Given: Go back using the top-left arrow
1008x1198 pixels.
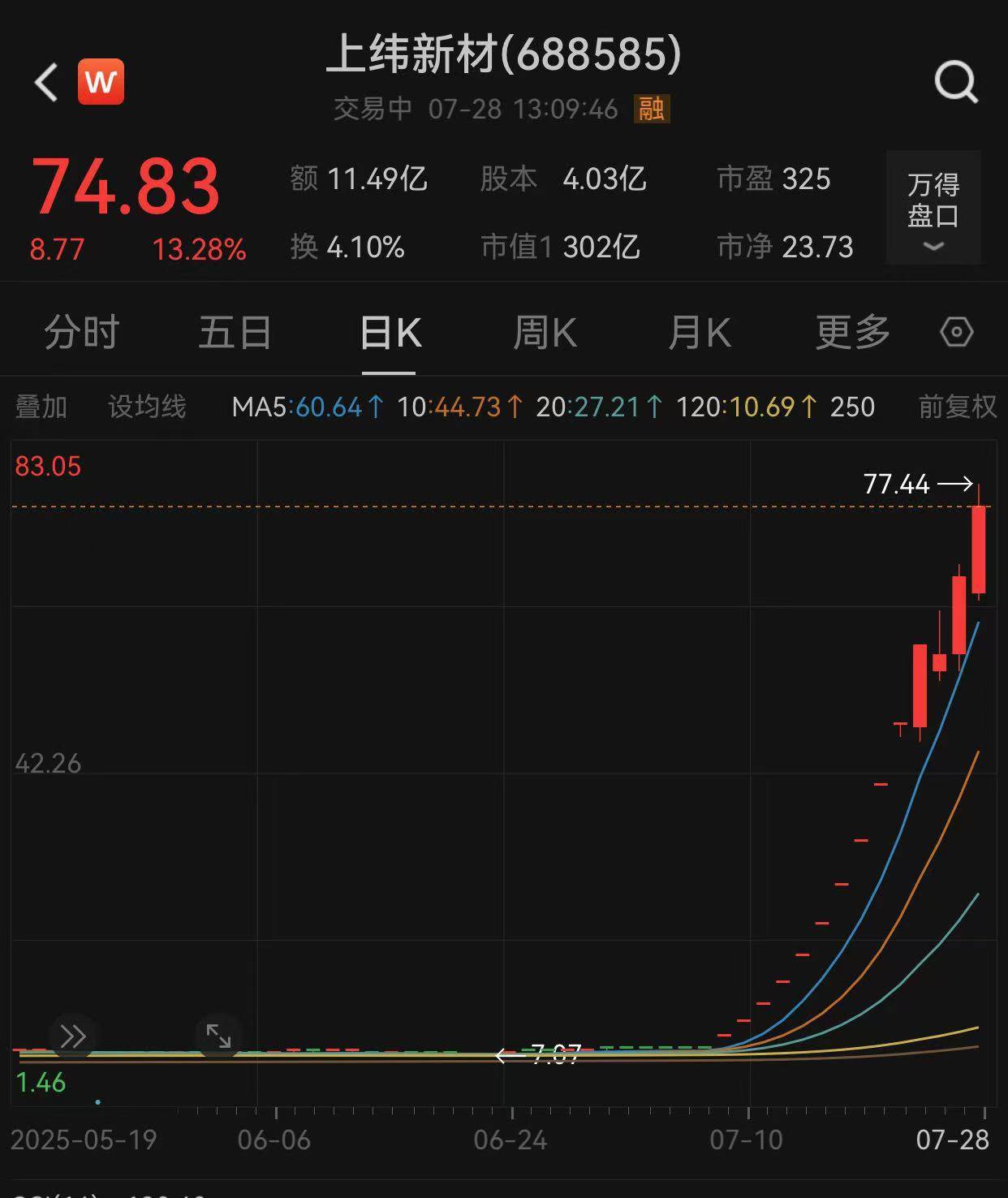Looking at the screenshot, I should [x=45, y=82].
